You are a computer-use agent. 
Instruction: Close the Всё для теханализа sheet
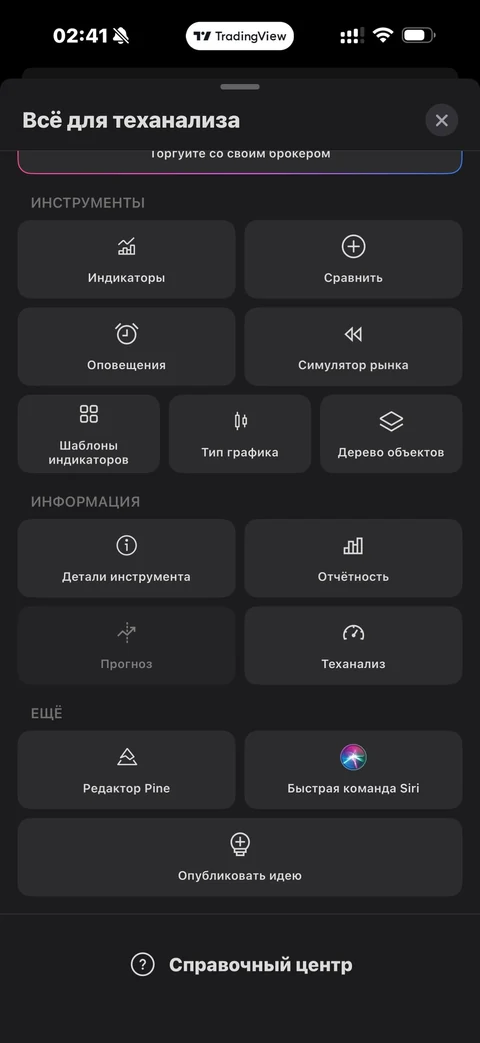coord(441,120)
